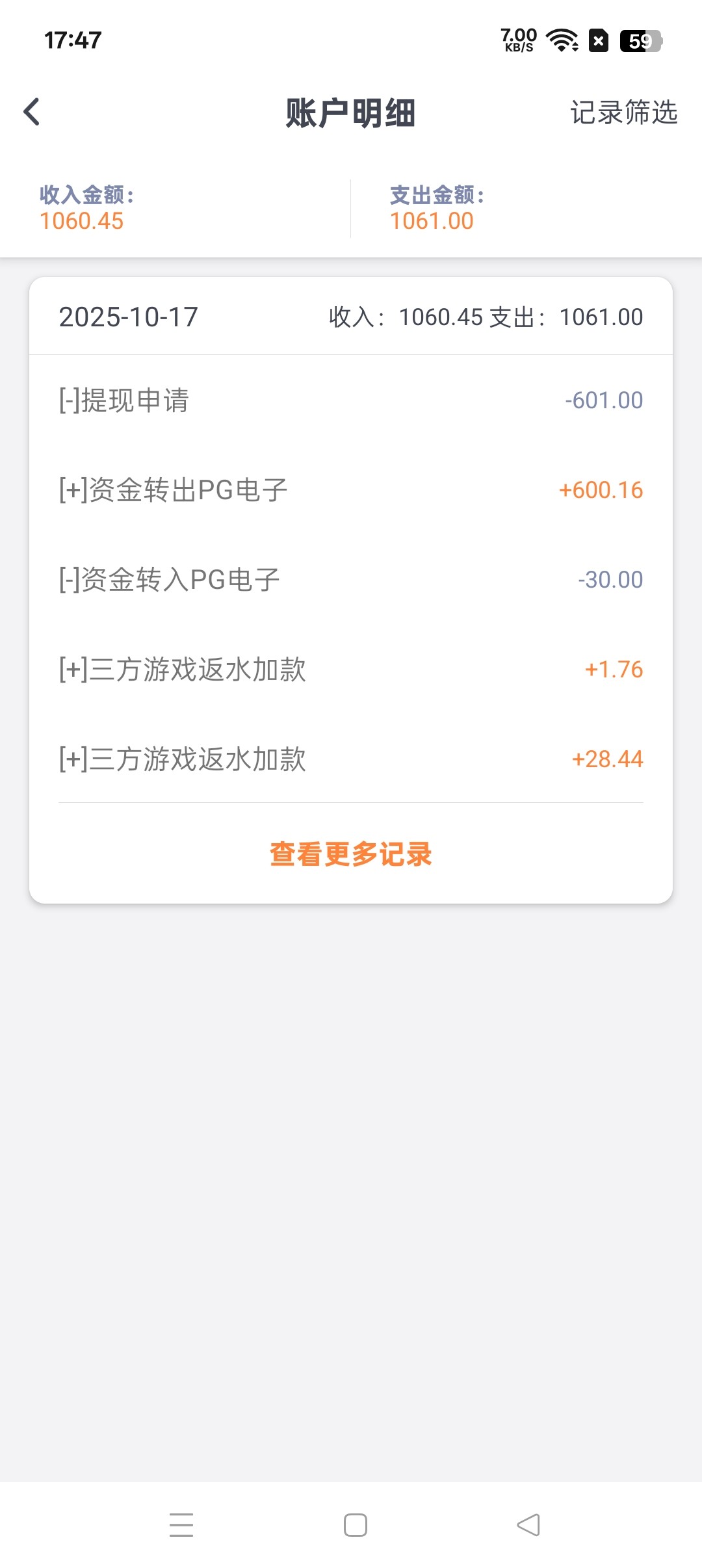
Task: Open the 三方游戏返水加款 +1.76 record
Action: tap(350, 670)
